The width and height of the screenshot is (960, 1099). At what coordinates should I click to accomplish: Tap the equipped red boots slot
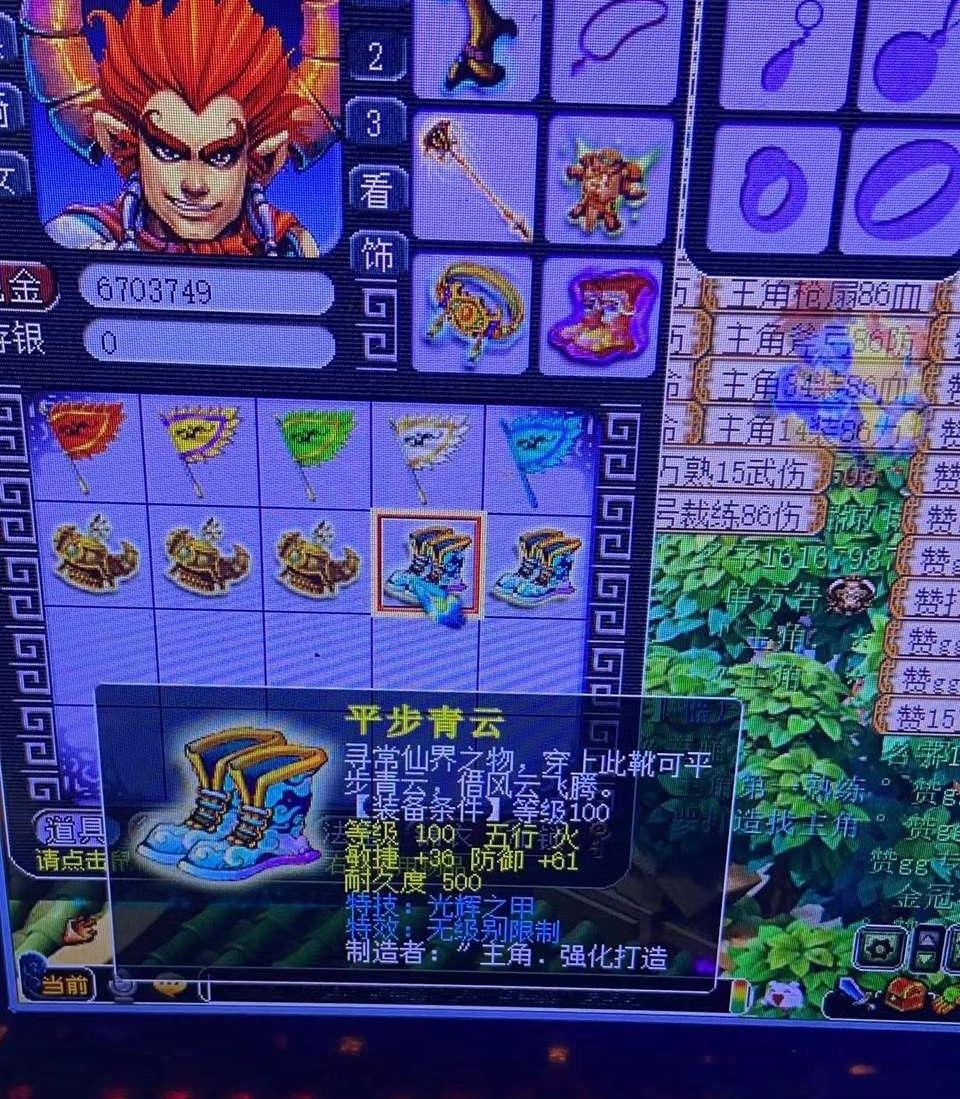[601, 316]
